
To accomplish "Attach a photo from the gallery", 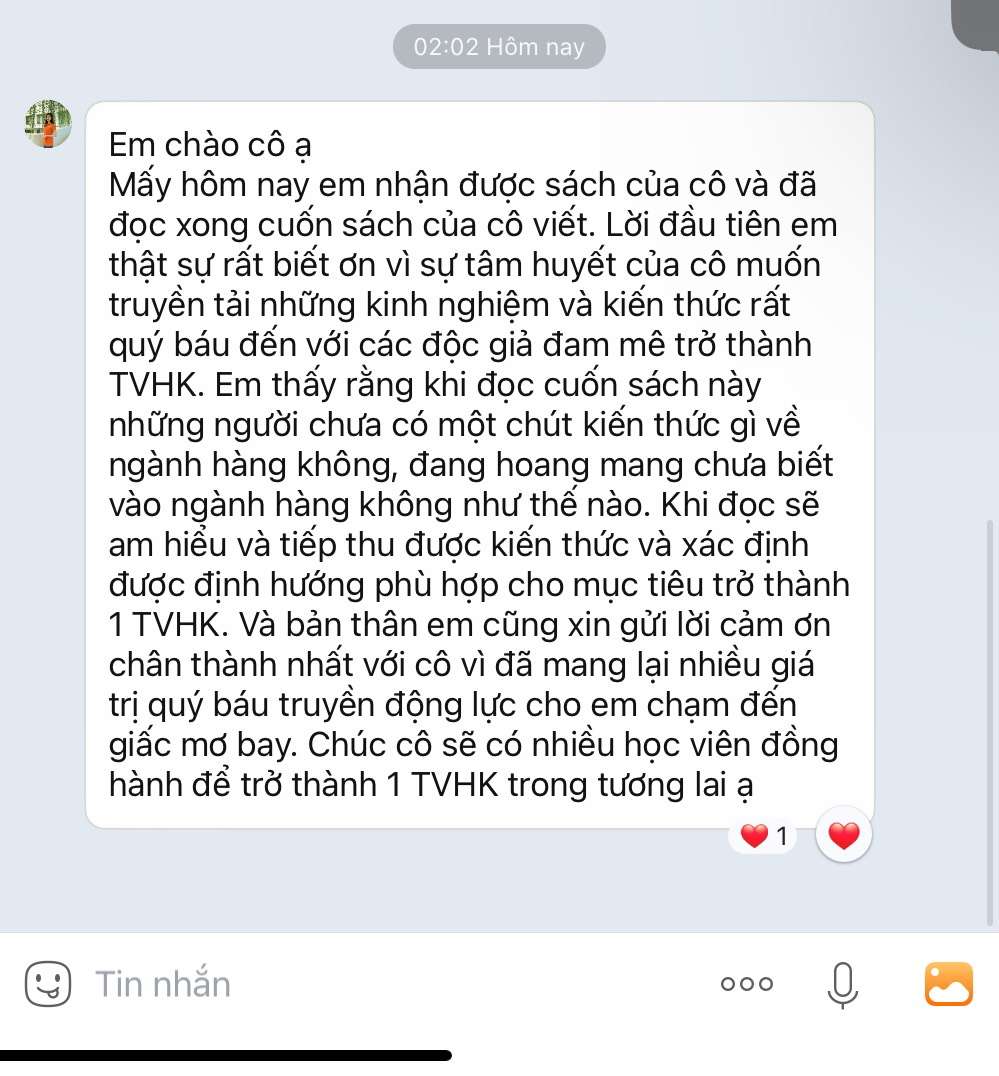I will pyautogui.click(x=948, y=984).
